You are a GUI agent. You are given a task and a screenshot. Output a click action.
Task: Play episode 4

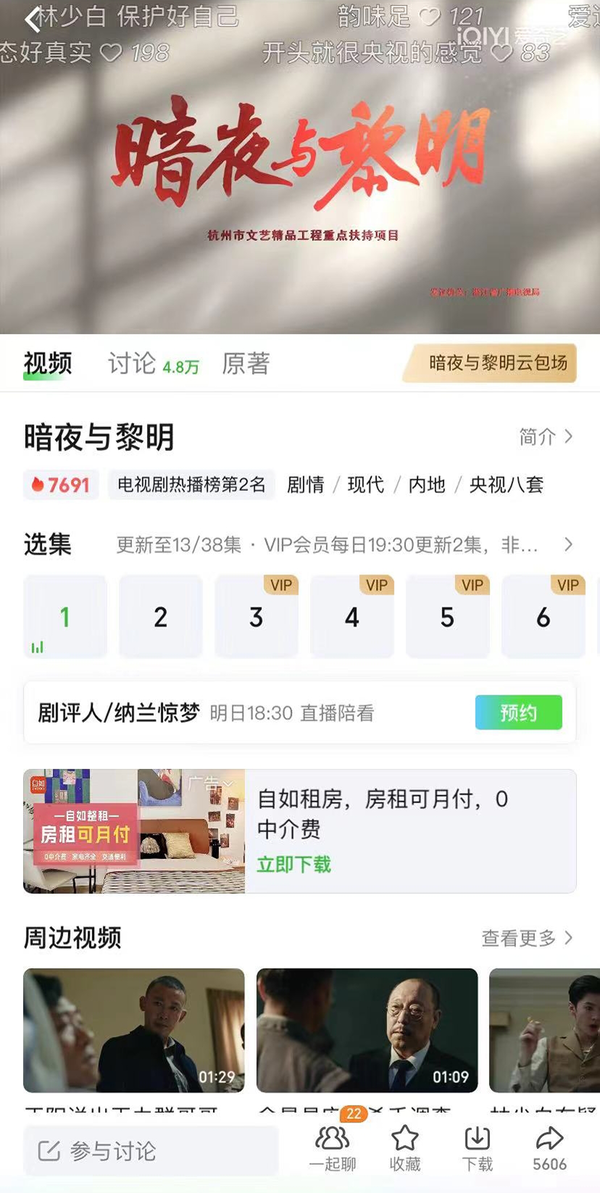click(x=352, y=616)
